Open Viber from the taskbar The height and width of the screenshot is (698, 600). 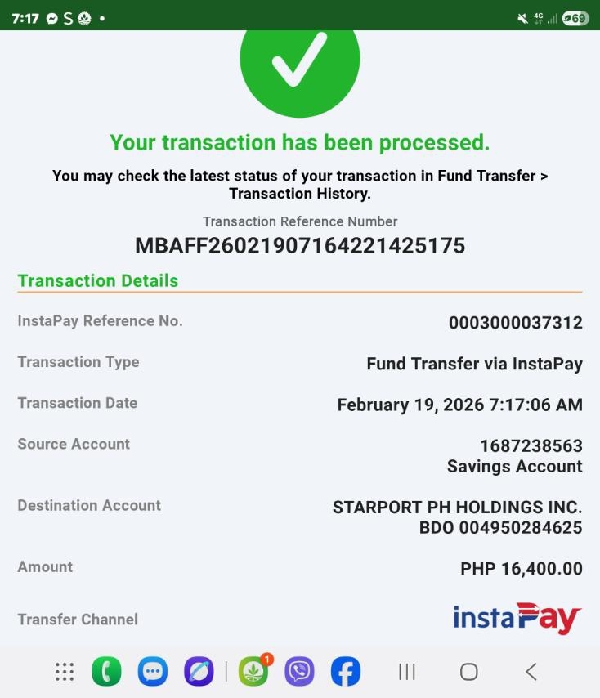tap(299, 672)
